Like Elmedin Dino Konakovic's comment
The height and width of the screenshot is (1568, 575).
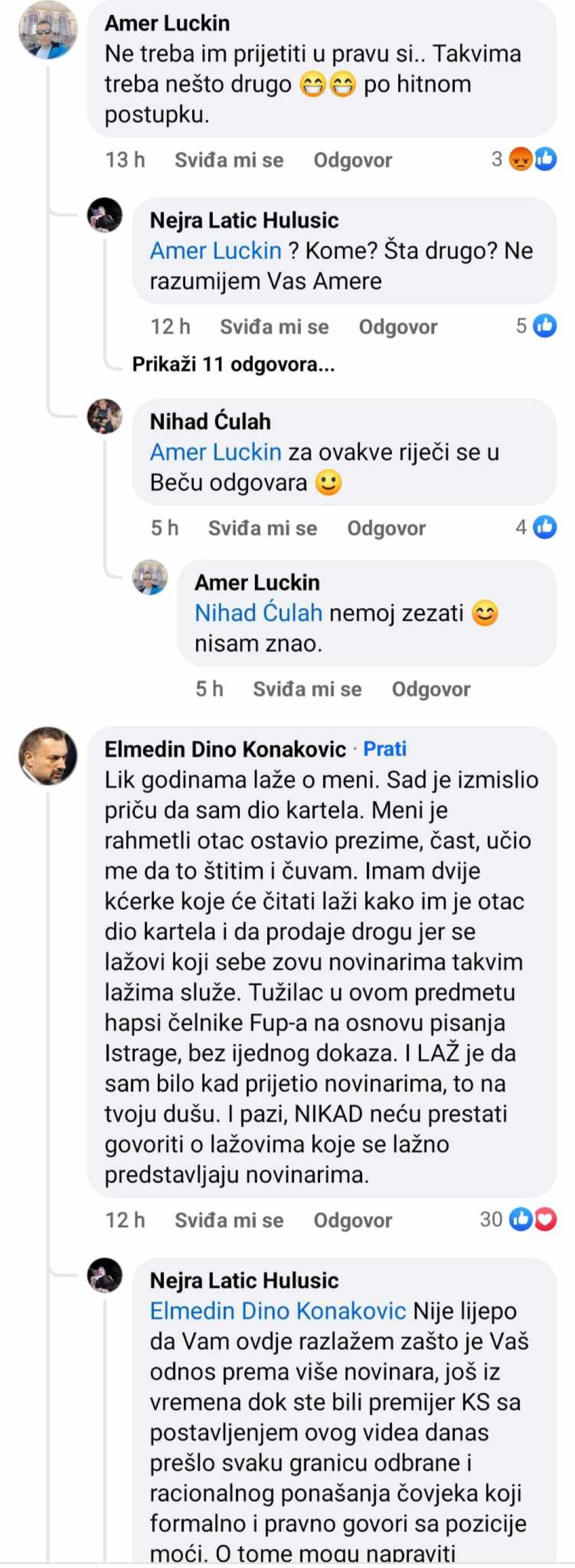point(229,1220)
